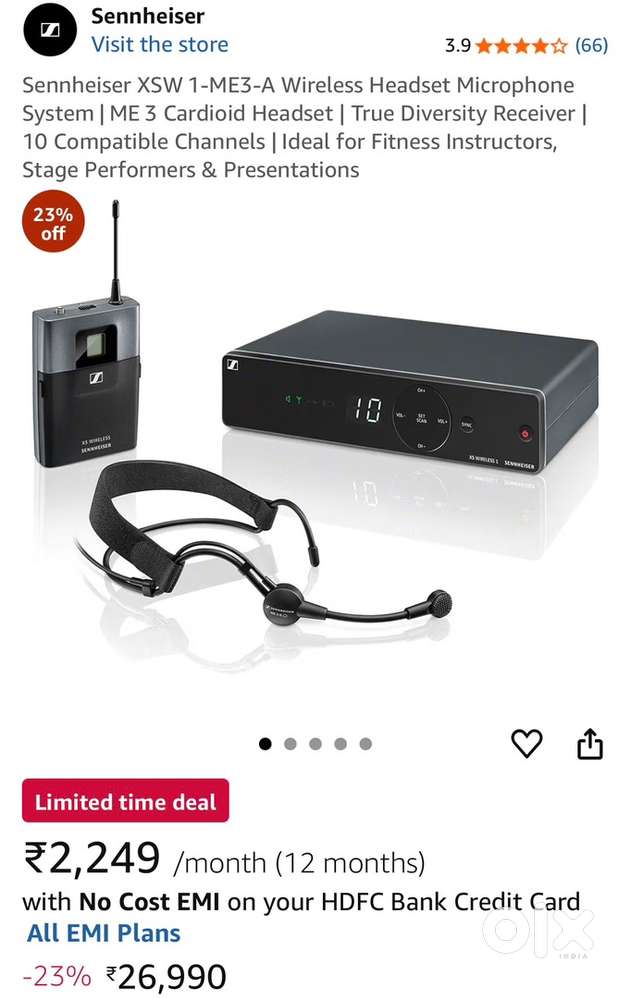Add the product to wishlist with the heart icon
This screenshot has height=999, width=631.
click(x=526, y=743)
